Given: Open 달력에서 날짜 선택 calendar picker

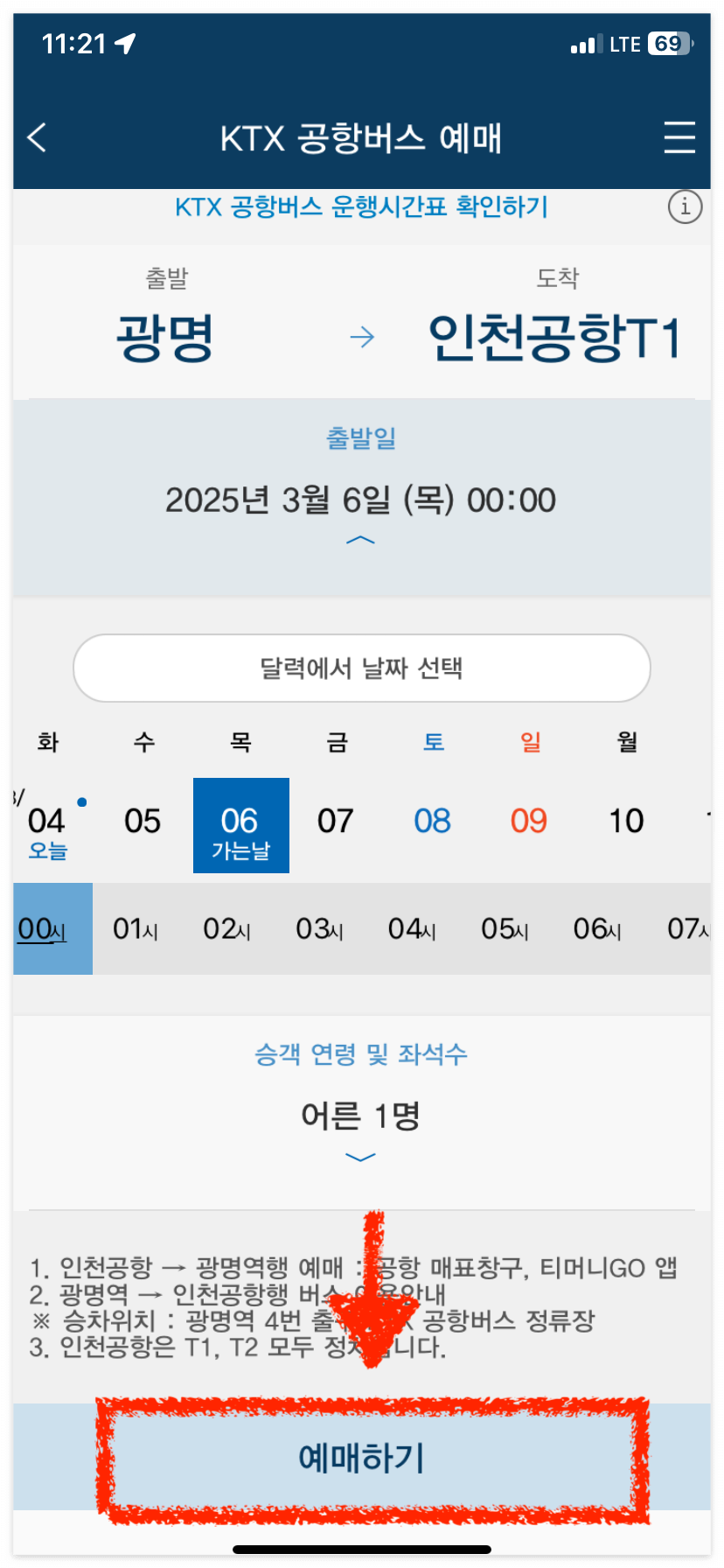Looking at the screenshot, I should coord(361,668).
